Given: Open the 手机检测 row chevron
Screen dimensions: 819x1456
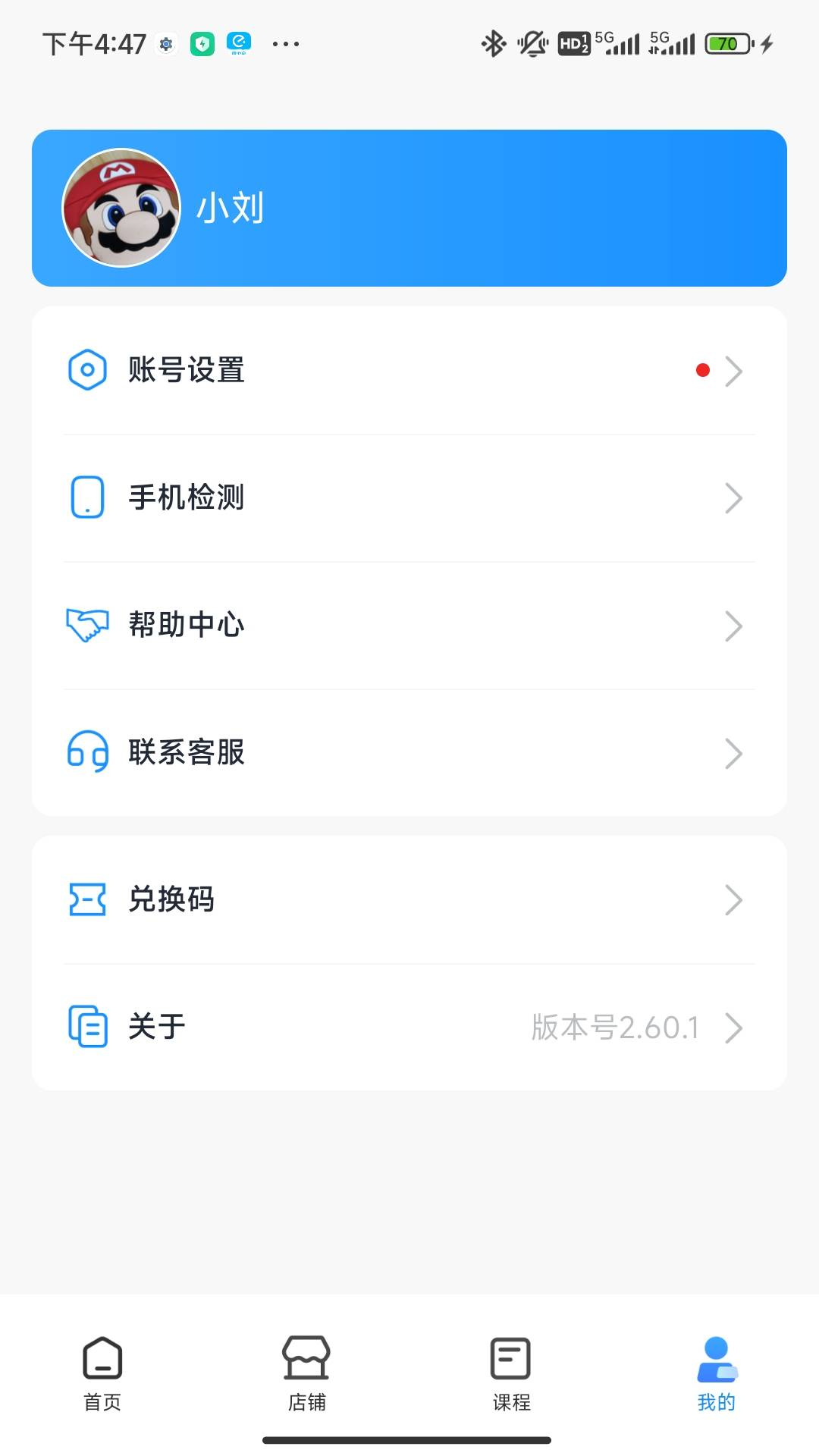Looking at the screenshot, I should (733, 498).
